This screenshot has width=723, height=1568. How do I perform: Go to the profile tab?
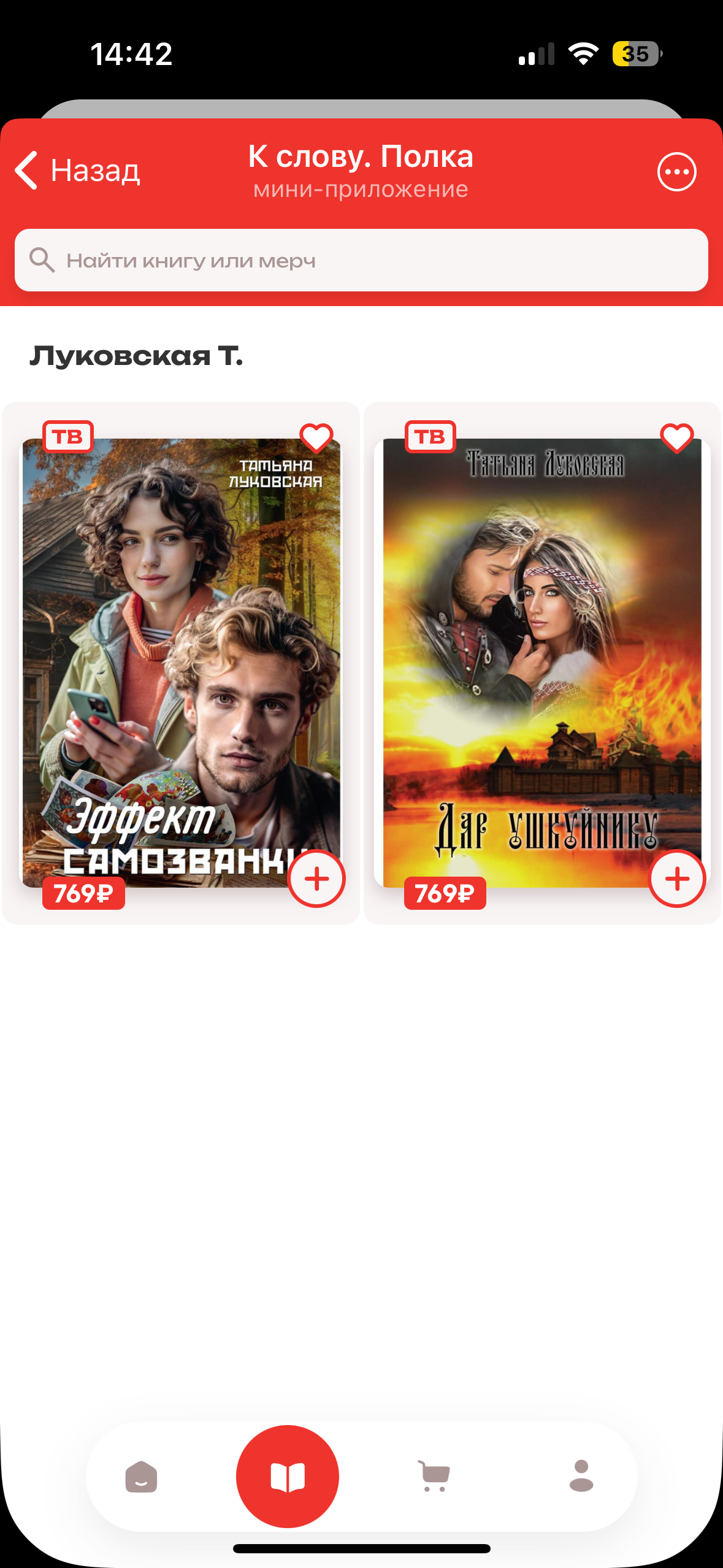pos(581,1476)
